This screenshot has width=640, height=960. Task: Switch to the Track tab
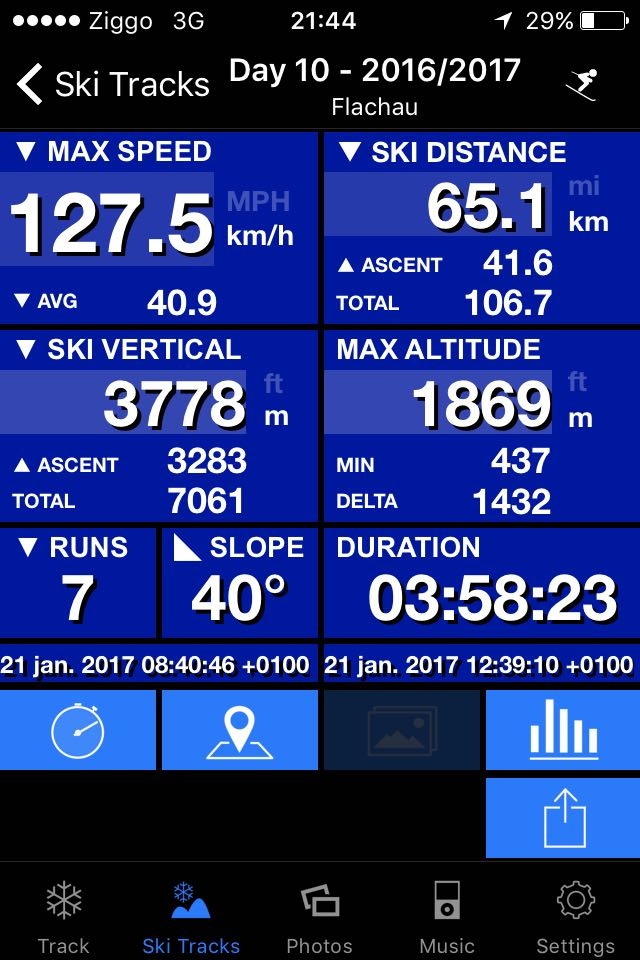click(x=63, y=917)
